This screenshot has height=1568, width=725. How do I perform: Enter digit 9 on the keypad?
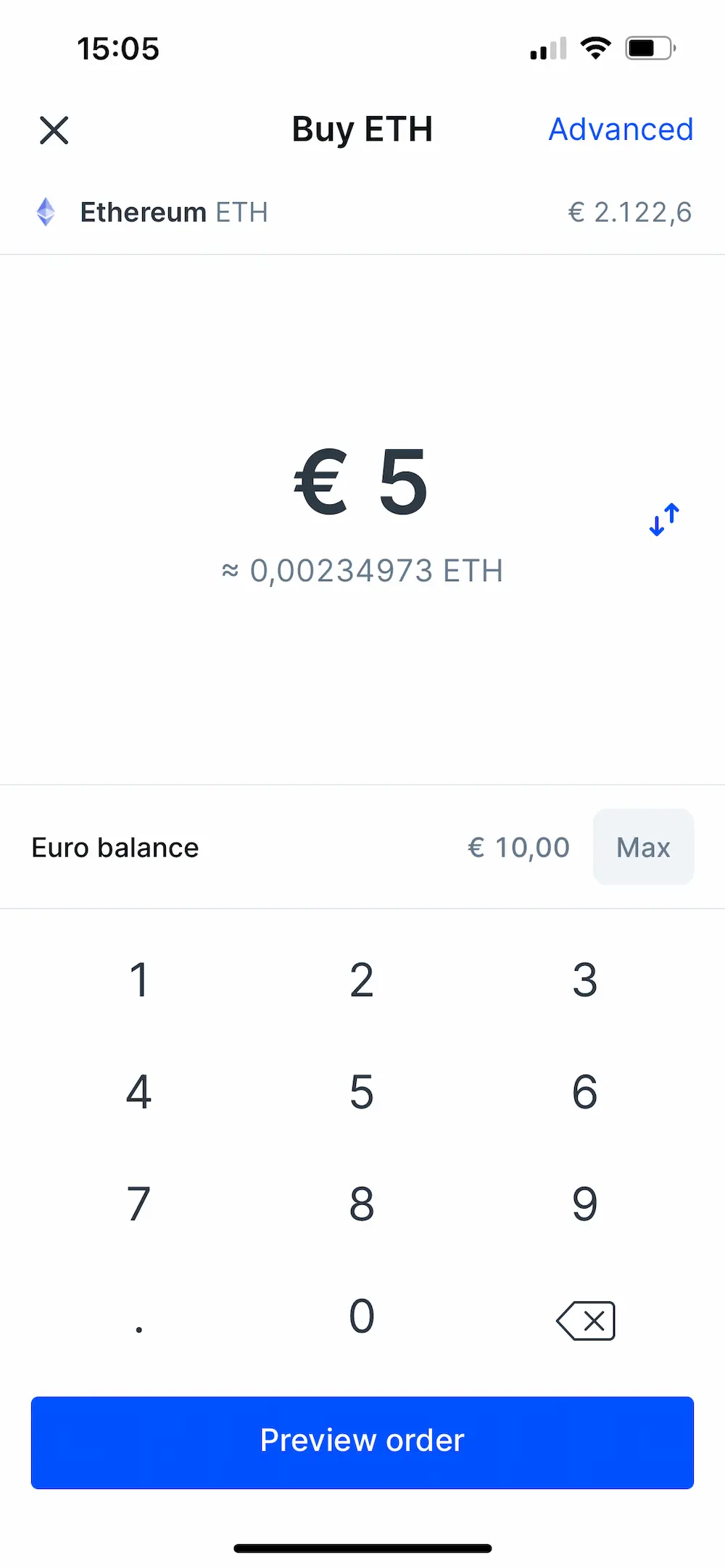pyautogui.click(x=584, y=1204)
